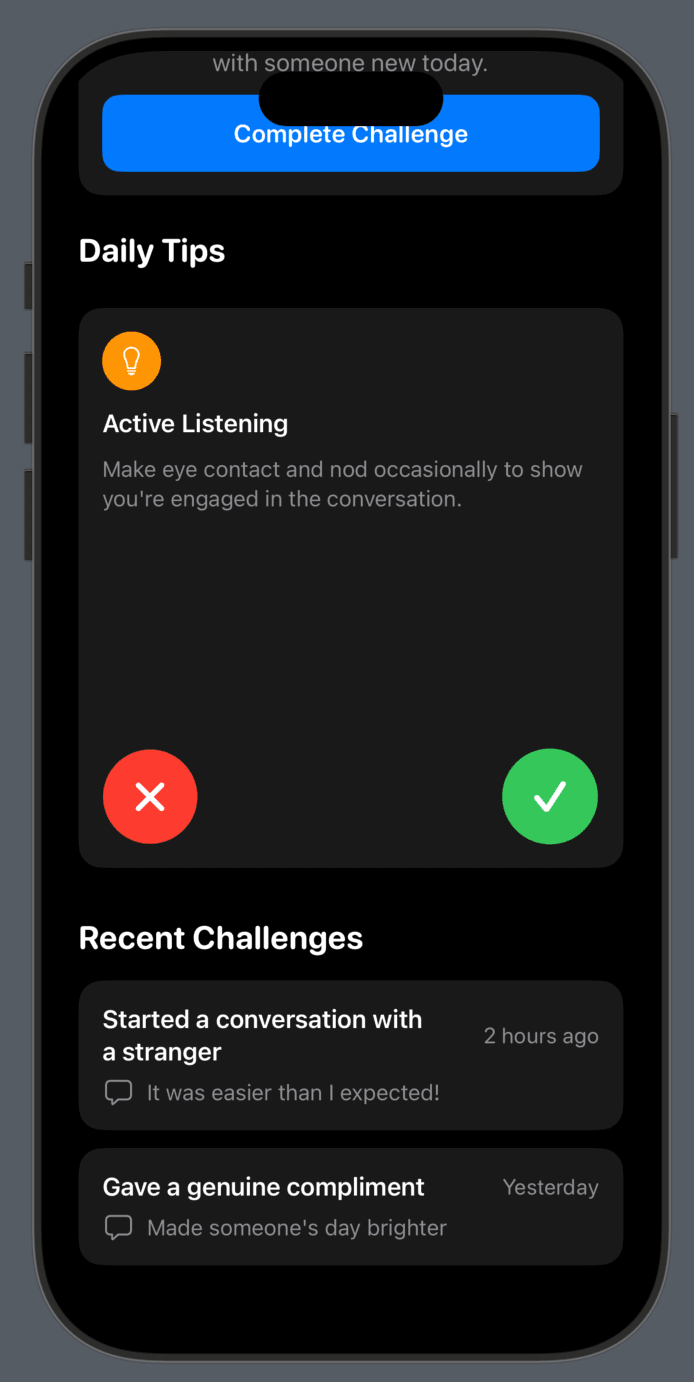Open the 'Gave a genuine compliment' challenge
The height and width of the screenshot is (1382, 694).
pyautogui.click(x=351, y=1207)
